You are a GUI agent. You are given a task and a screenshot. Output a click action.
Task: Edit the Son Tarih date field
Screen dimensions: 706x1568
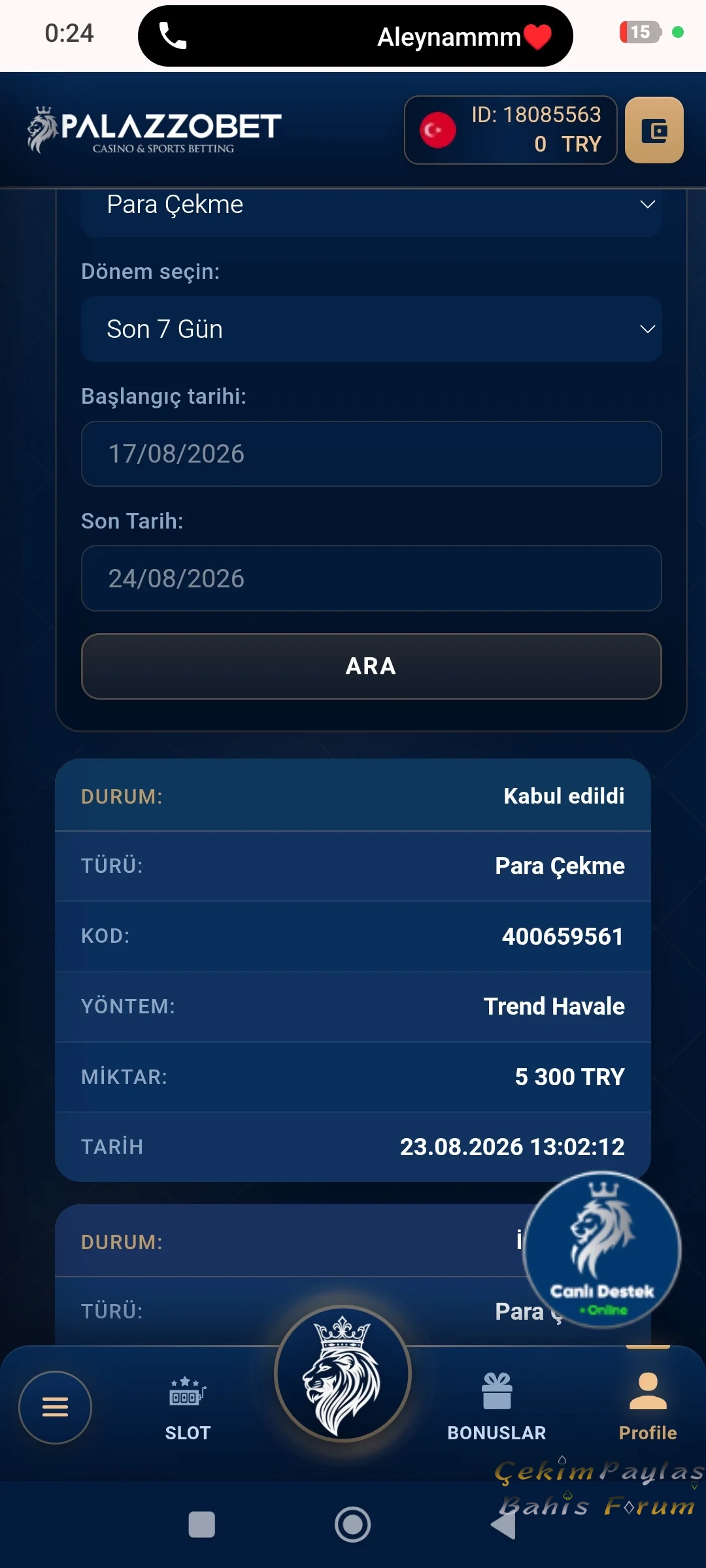pyautogui.click(x=371, y=579)
